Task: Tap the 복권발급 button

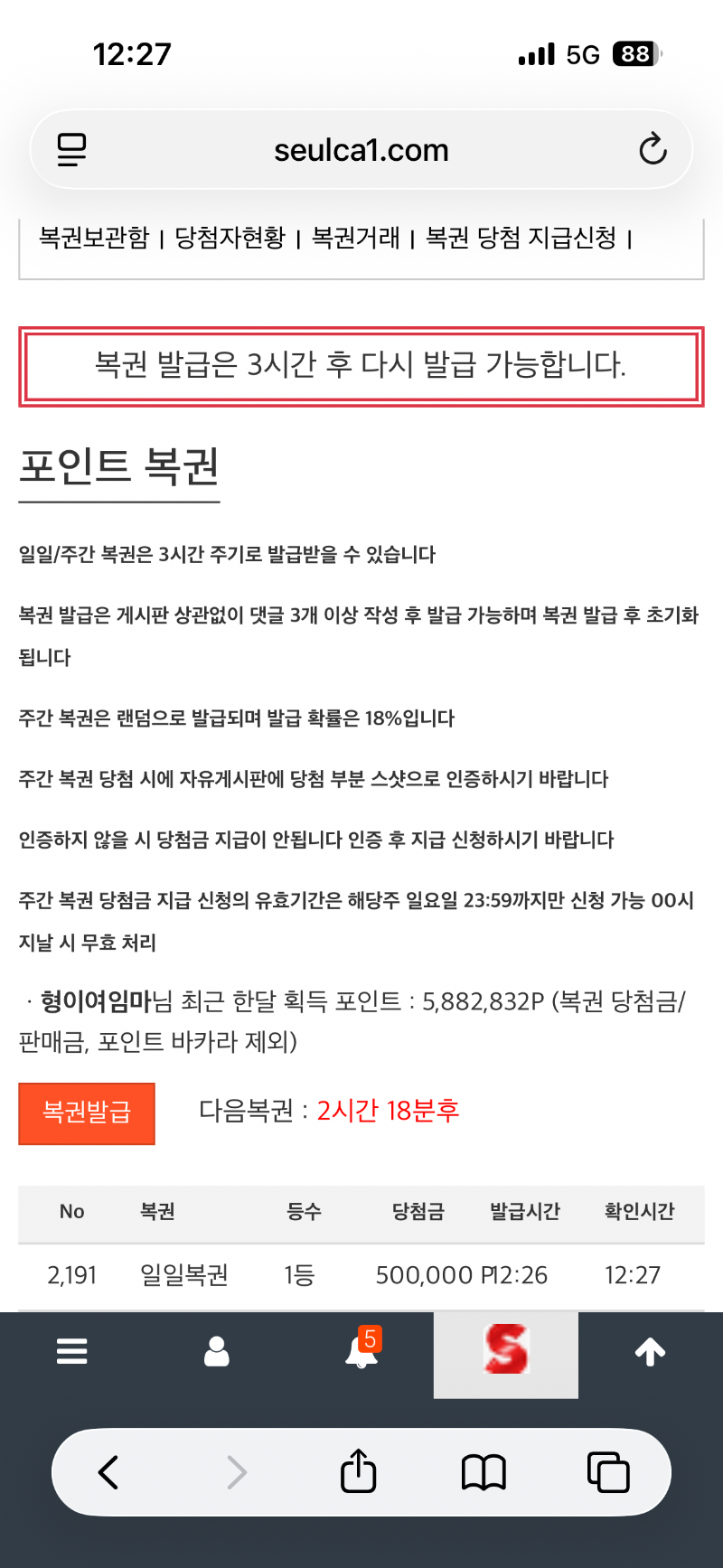Action: (x=87, y=1113)
